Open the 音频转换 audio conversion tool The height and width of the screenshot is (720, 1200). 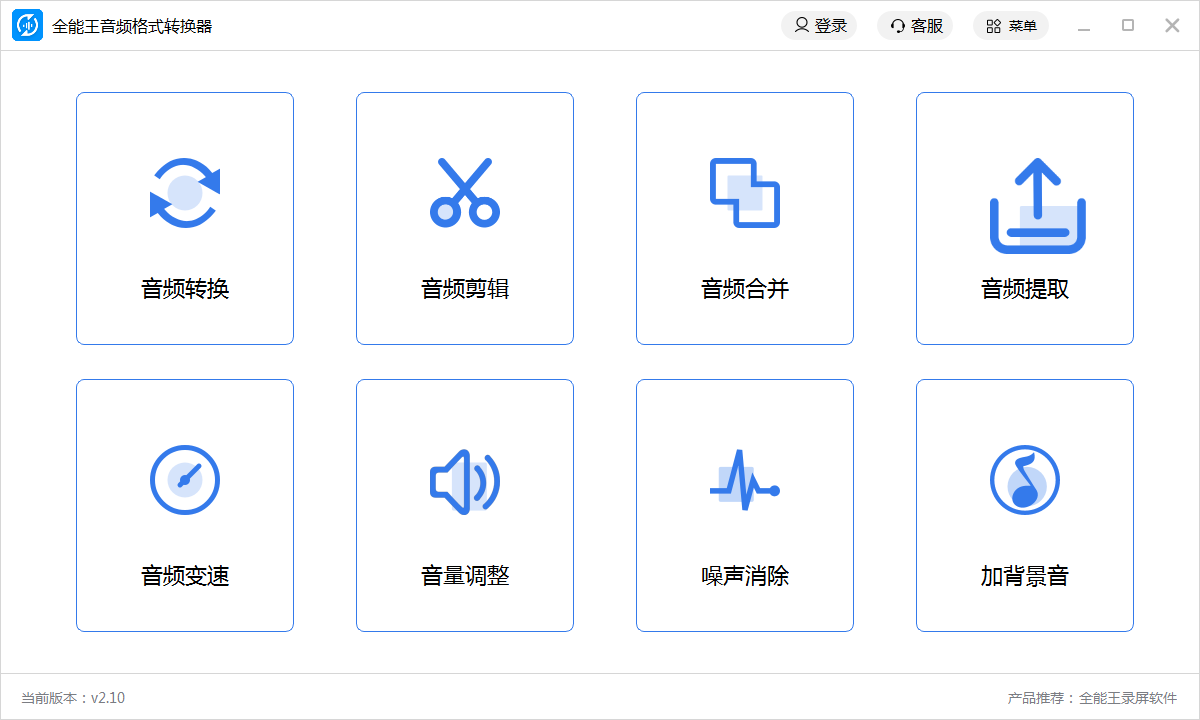click(x=185, y=218)
